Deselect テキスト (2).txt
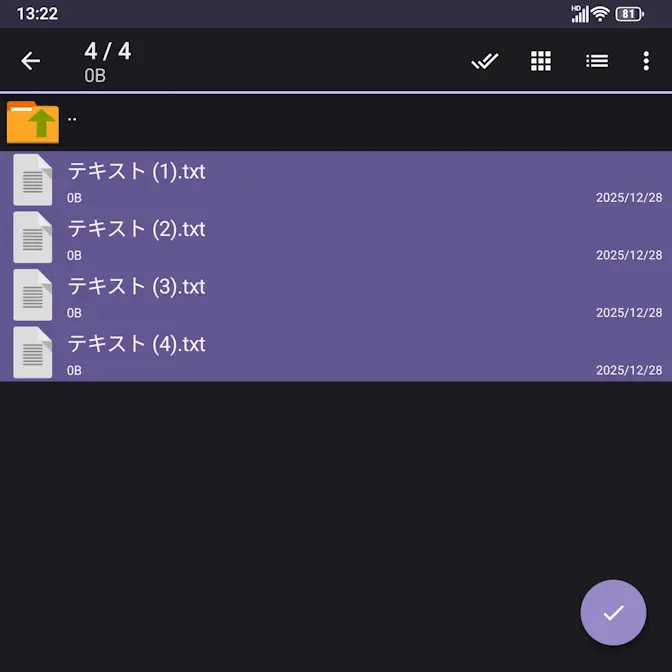The image size is (672, 672). [x=336, y=238]
